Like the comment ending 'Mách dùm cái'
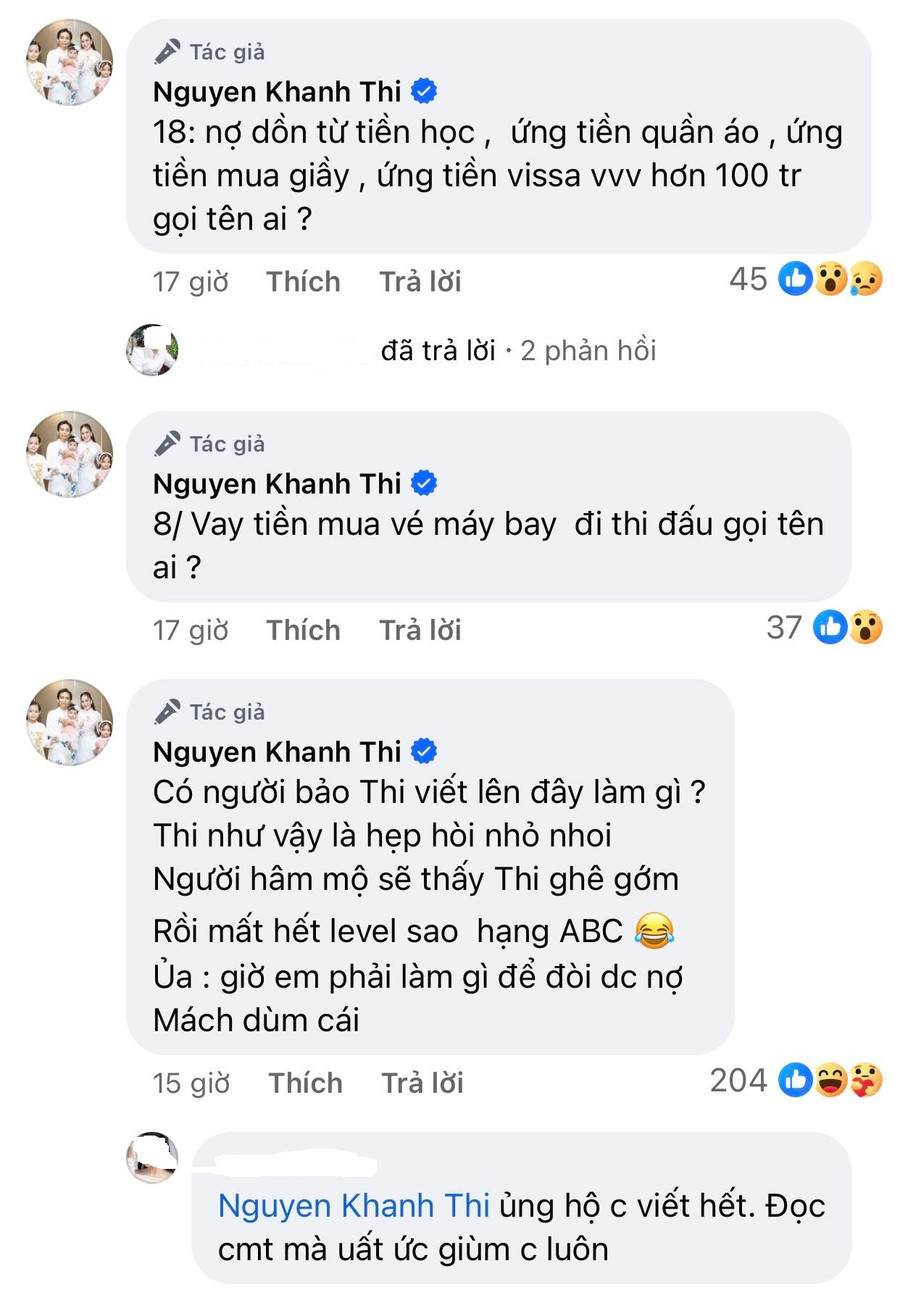This screenshot has height=1290, width=900. point(305,1082)
